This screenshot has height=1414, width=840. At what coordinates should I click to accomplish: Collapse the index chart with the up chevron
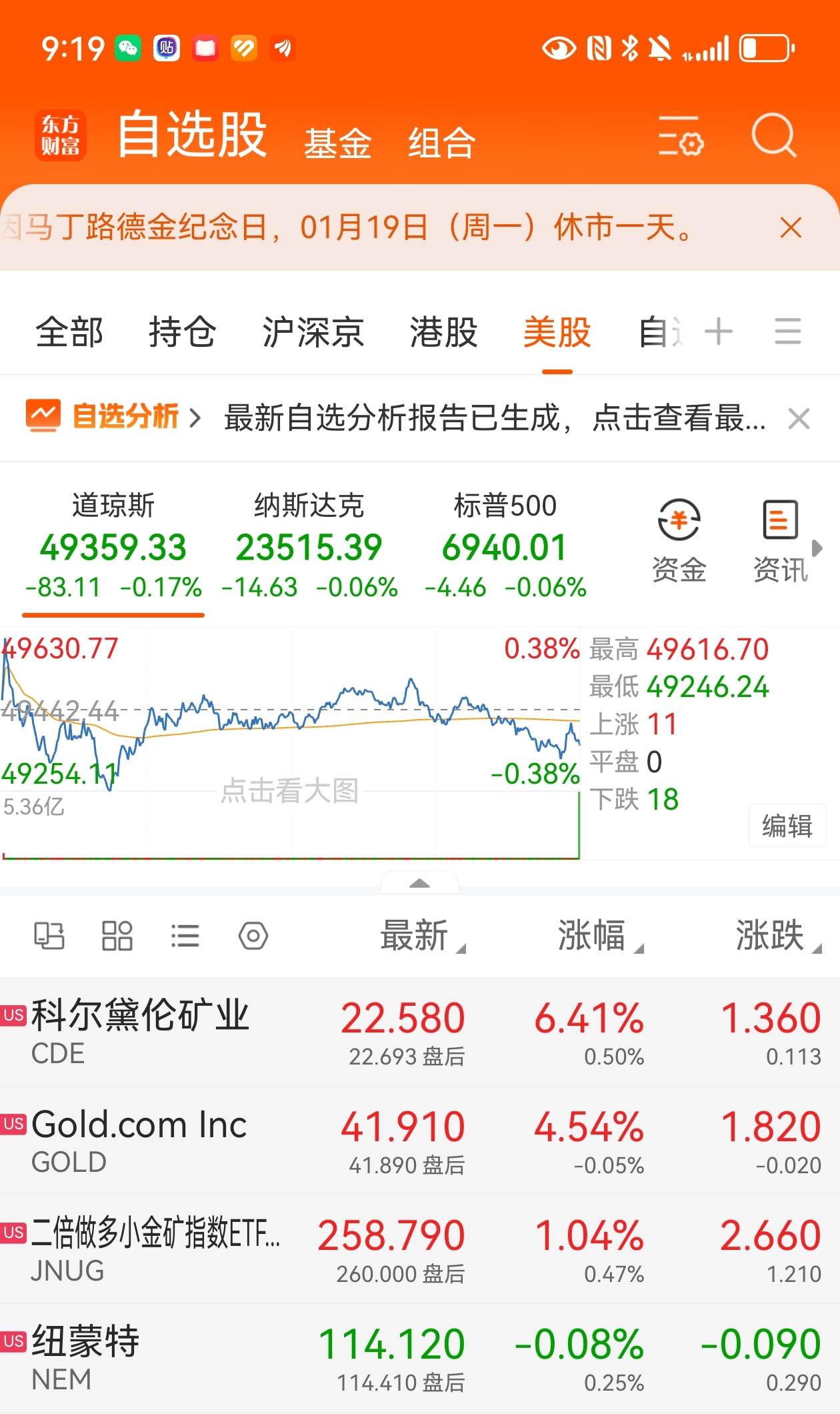419,882
